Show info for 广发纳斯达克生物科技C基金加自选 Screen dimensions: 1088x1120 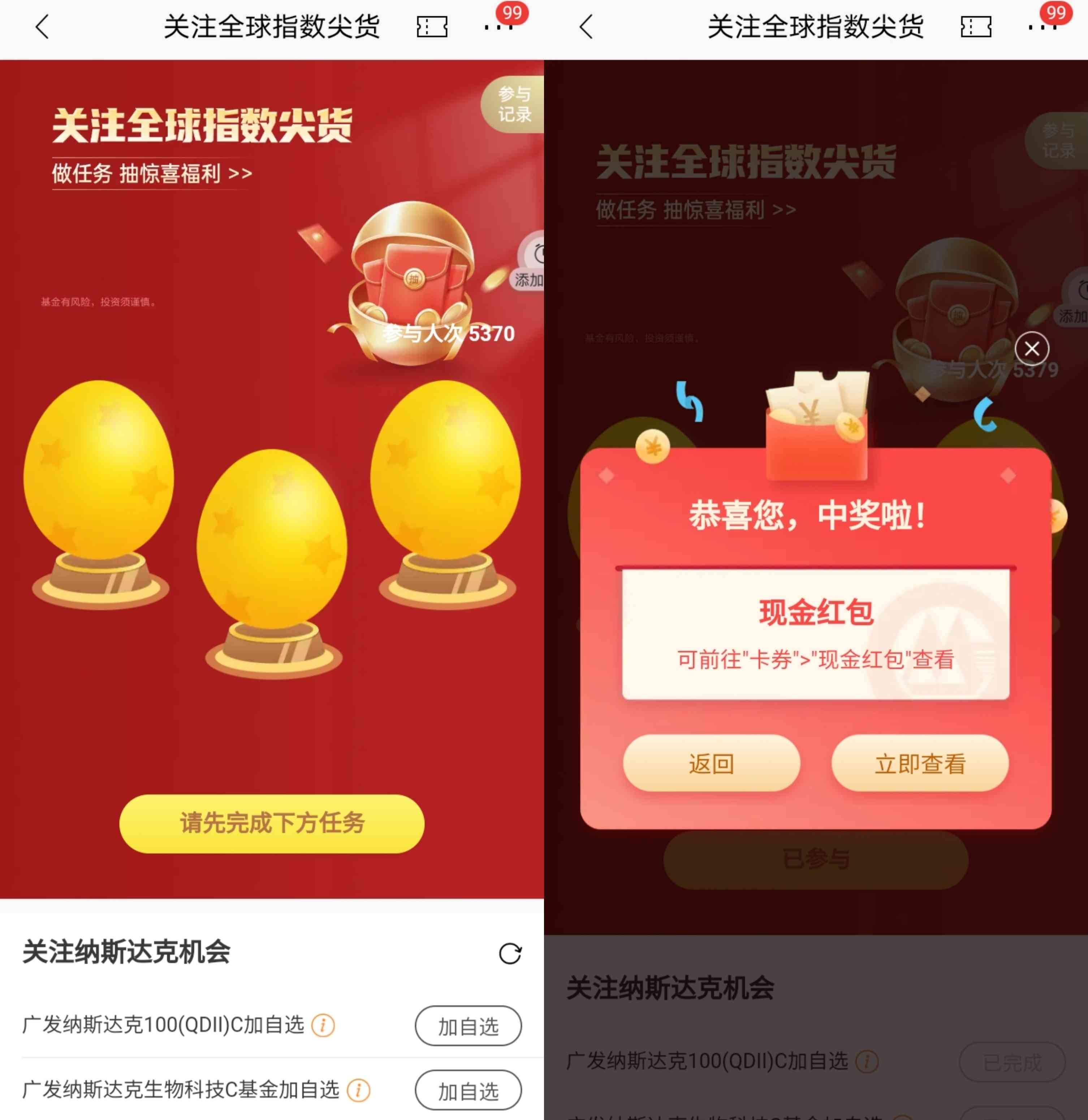coord(359,1090)
